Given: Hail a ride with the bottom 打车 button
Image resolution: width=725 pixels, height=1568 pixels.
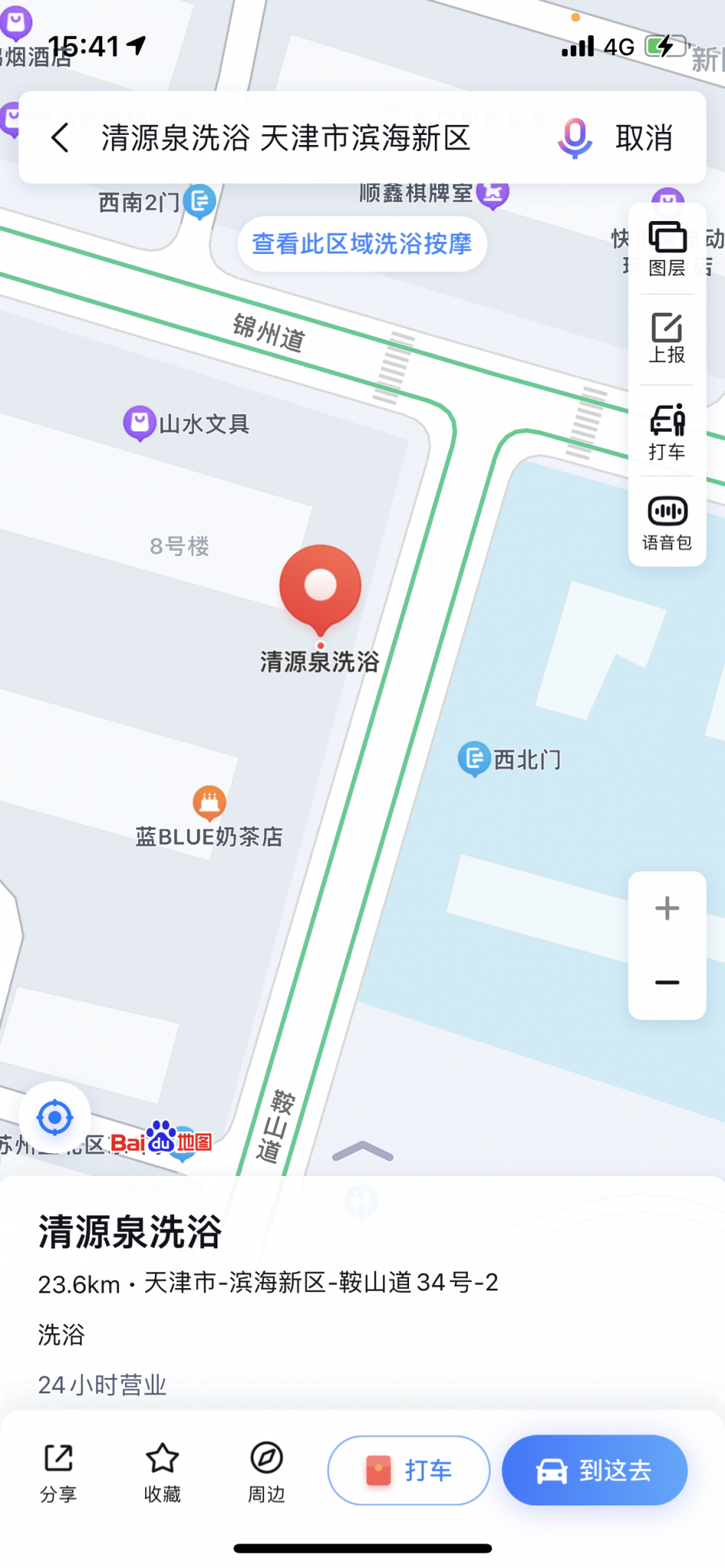Looking at the screenshot, I should 409,1470.
